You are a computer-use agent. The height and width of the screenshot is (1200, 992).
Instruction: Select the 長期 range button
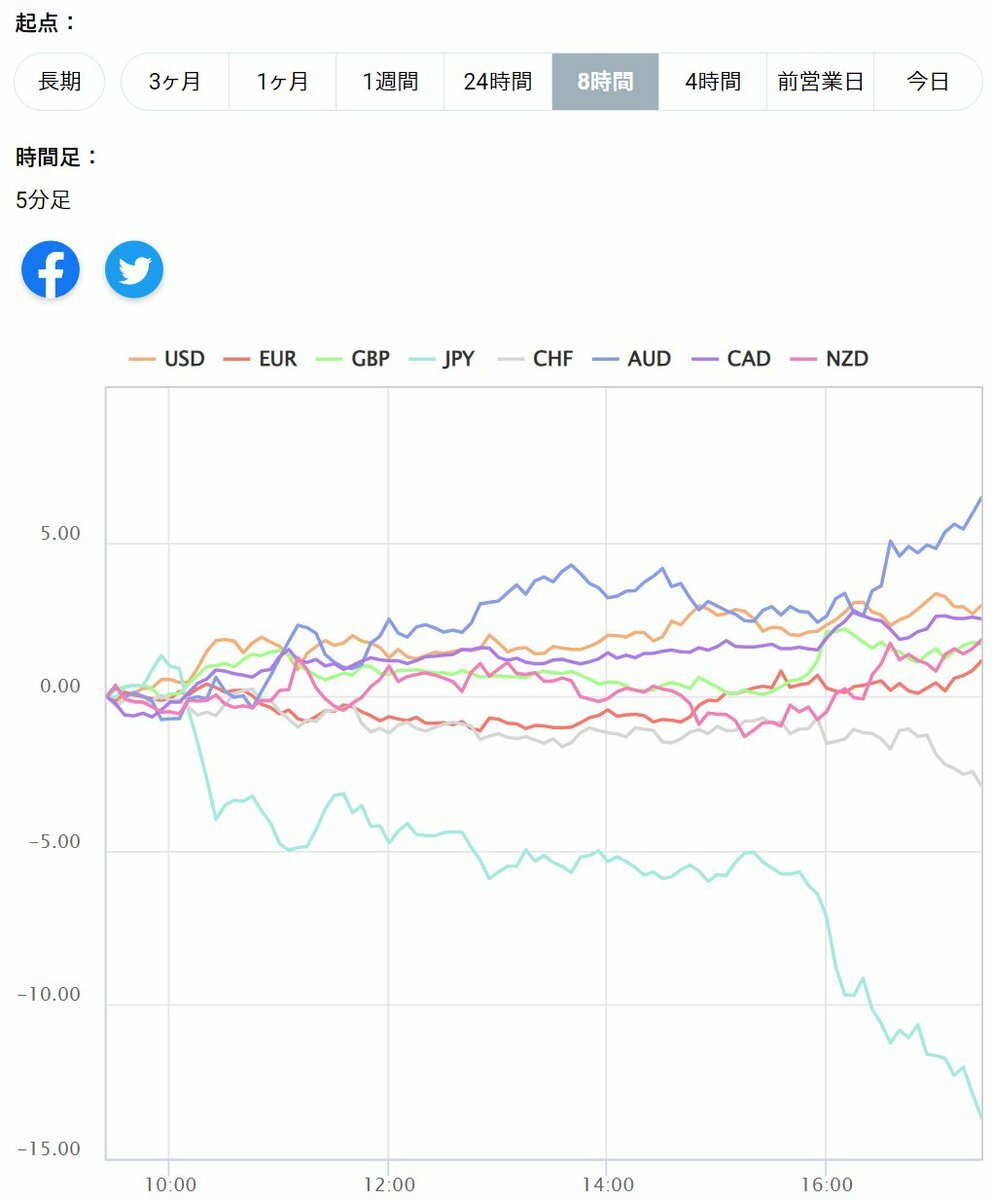click(x=59, y=82)
